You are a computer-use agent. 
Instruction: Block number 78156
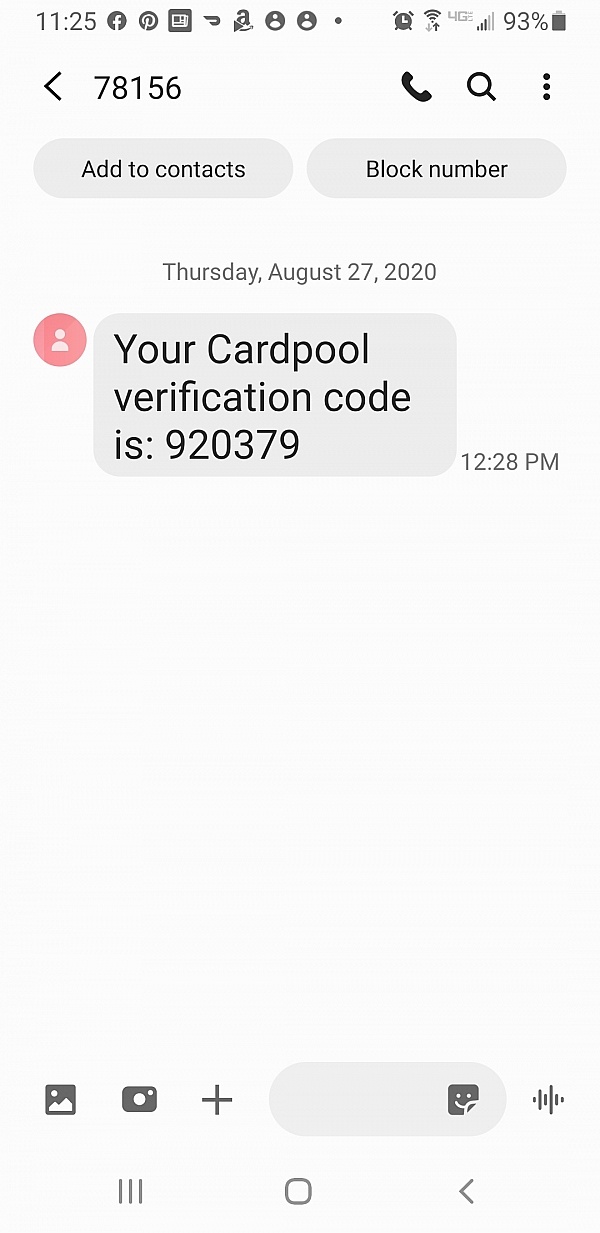[436, 169]
